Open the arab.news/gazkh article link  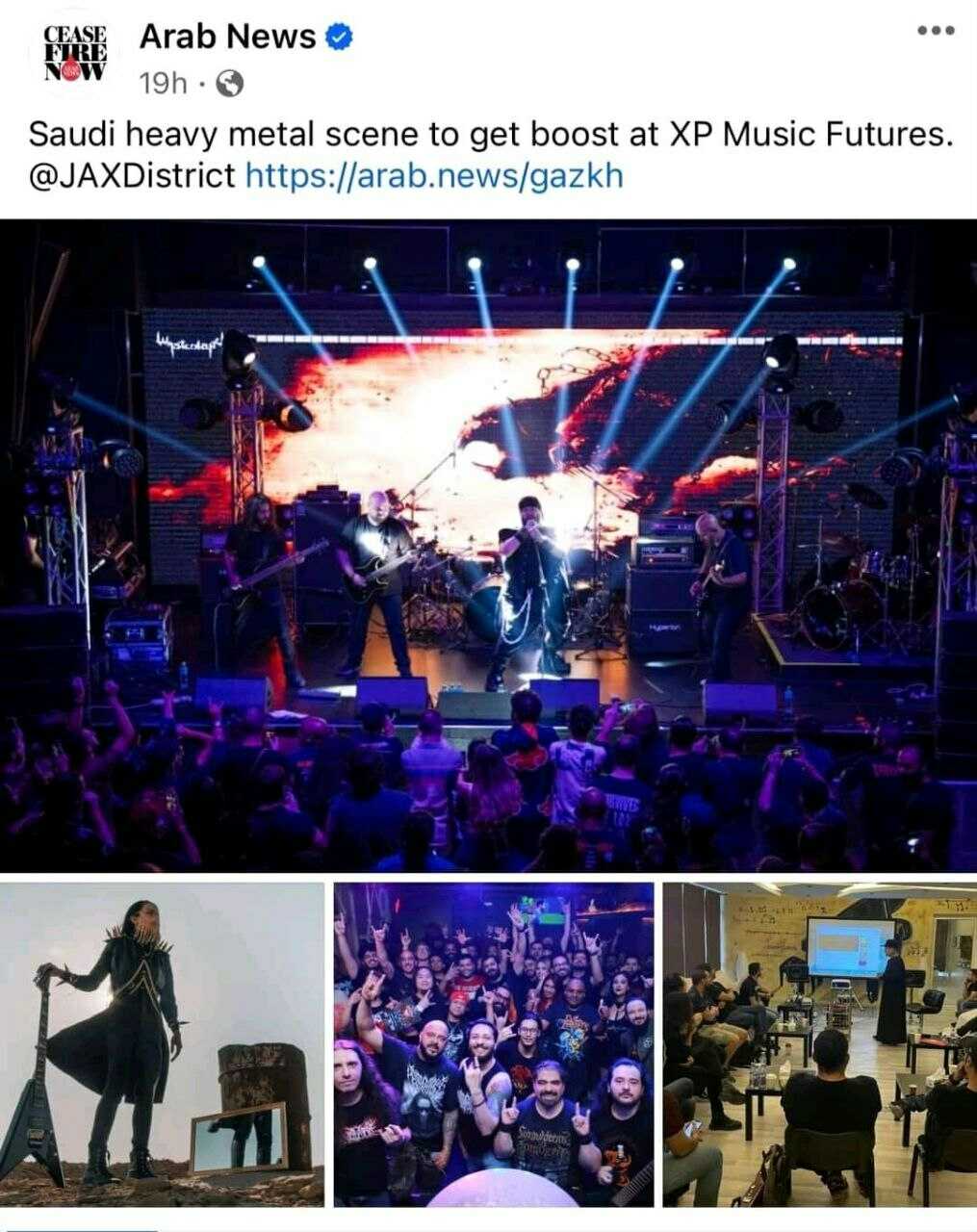434,176
